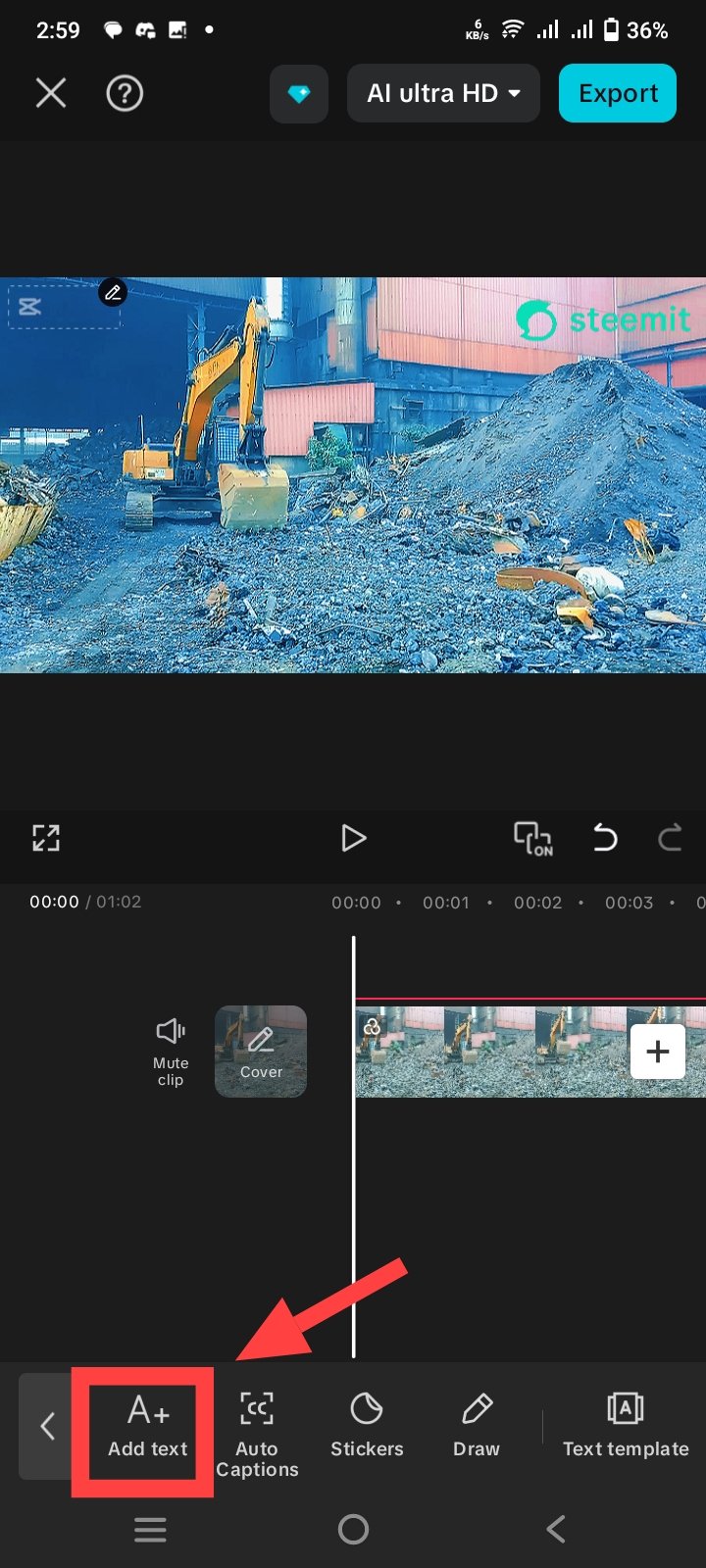
Task: Open Text template tool
Action: coord(626,1426)
